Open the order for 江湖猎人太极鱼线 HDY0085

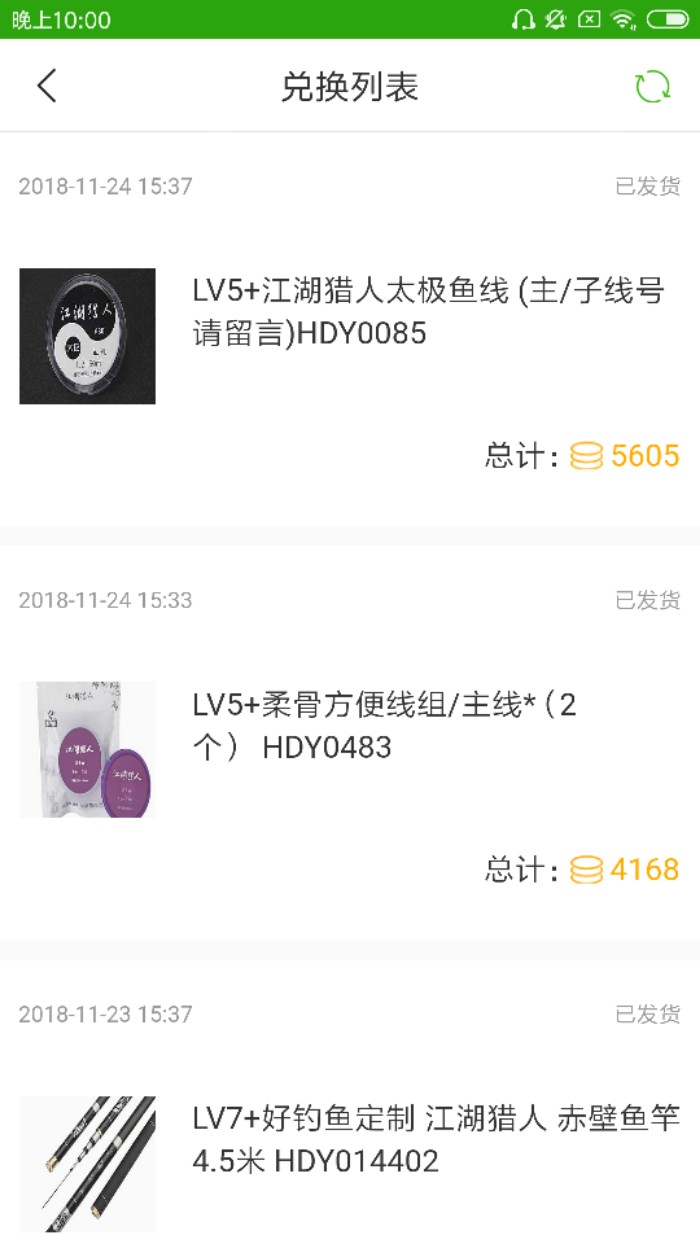tap(428, 313)
